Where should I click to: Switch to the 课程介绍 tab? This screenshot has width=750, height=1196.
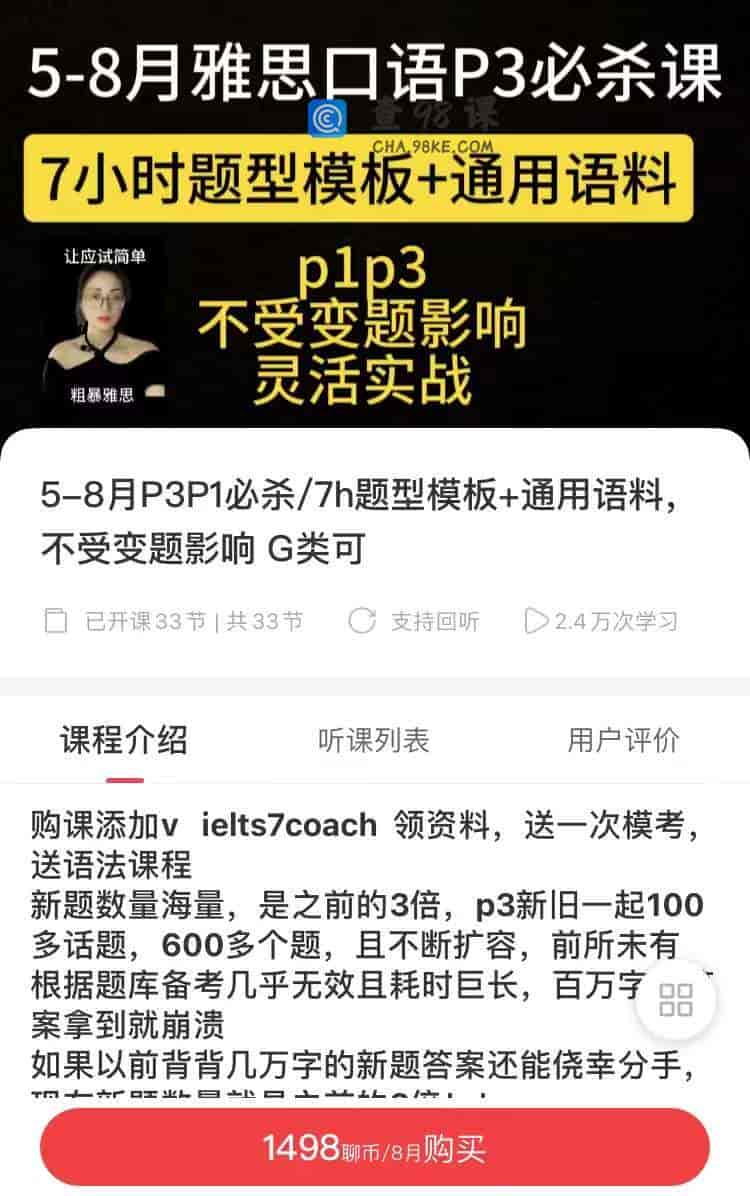124,740
